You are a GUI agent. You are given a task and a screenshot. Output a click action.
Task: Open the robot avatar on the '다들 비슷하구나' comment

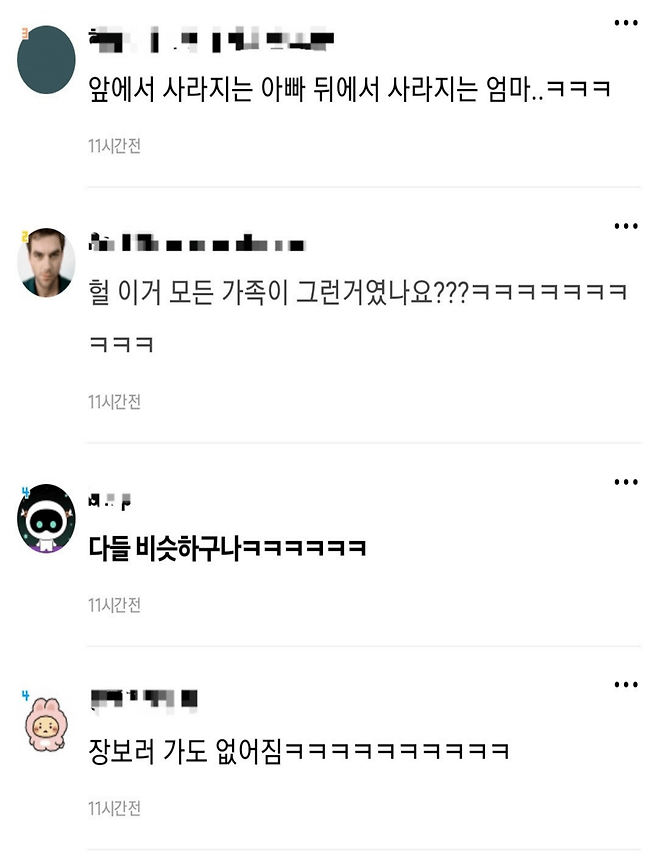point(47,518)
